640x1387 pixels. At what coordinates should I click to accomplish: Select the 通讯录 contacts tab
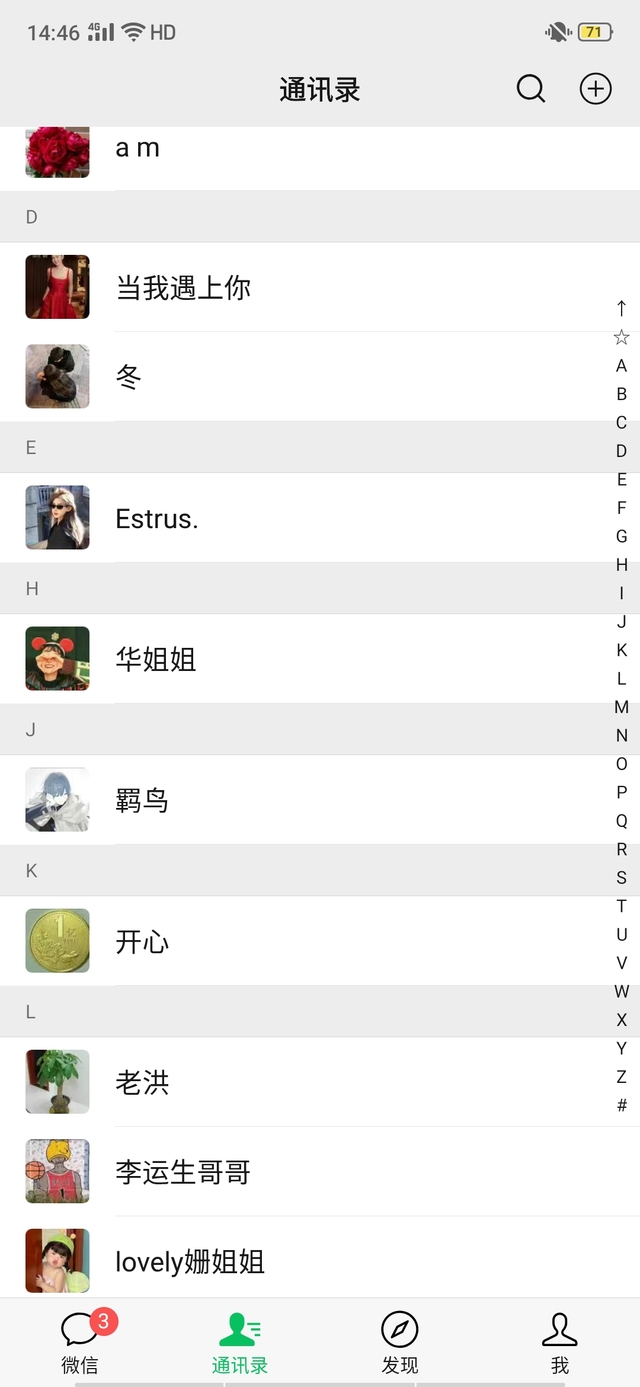(x=240, y=1342)
